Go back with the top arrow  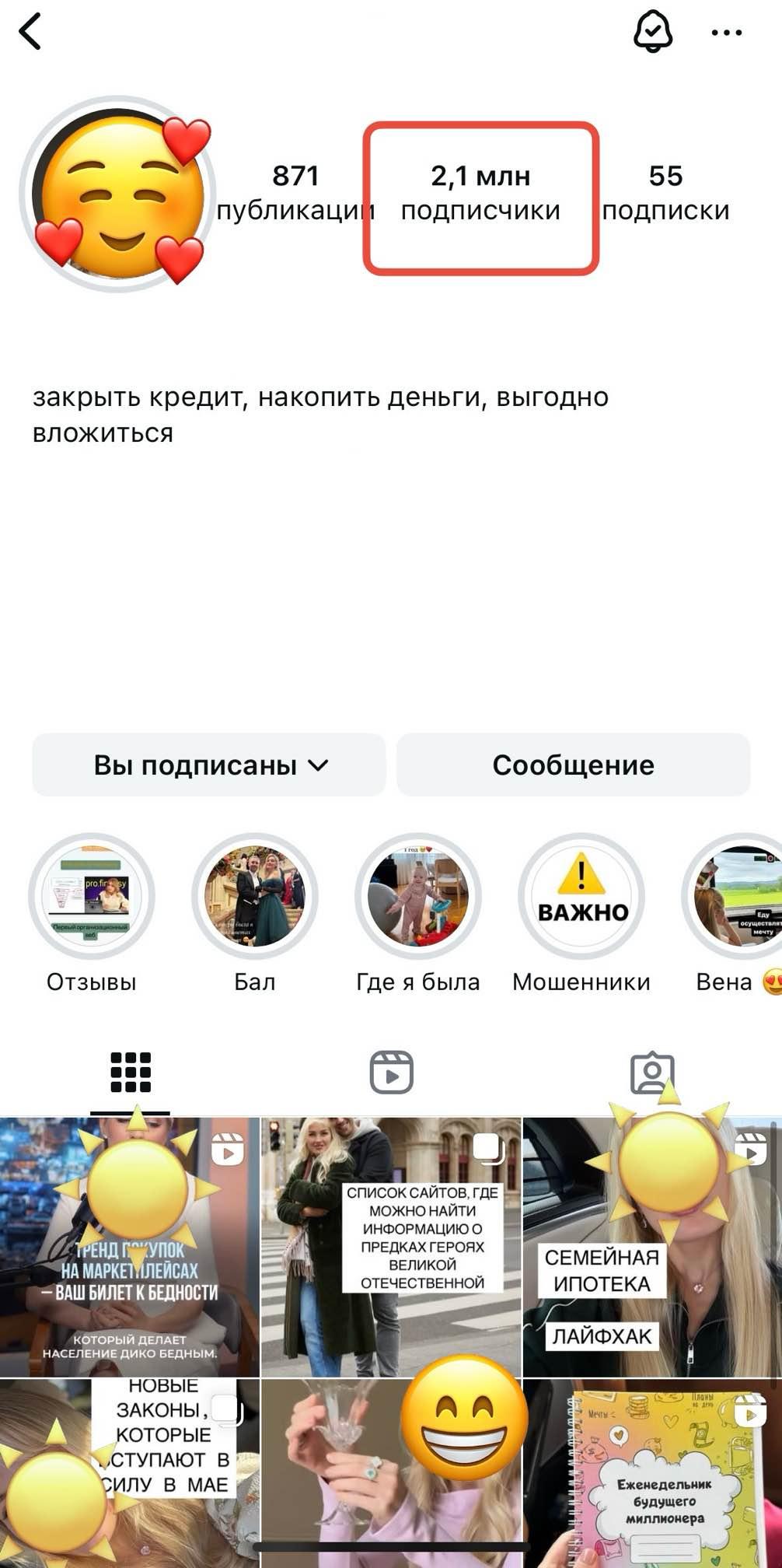click(30, 33)
